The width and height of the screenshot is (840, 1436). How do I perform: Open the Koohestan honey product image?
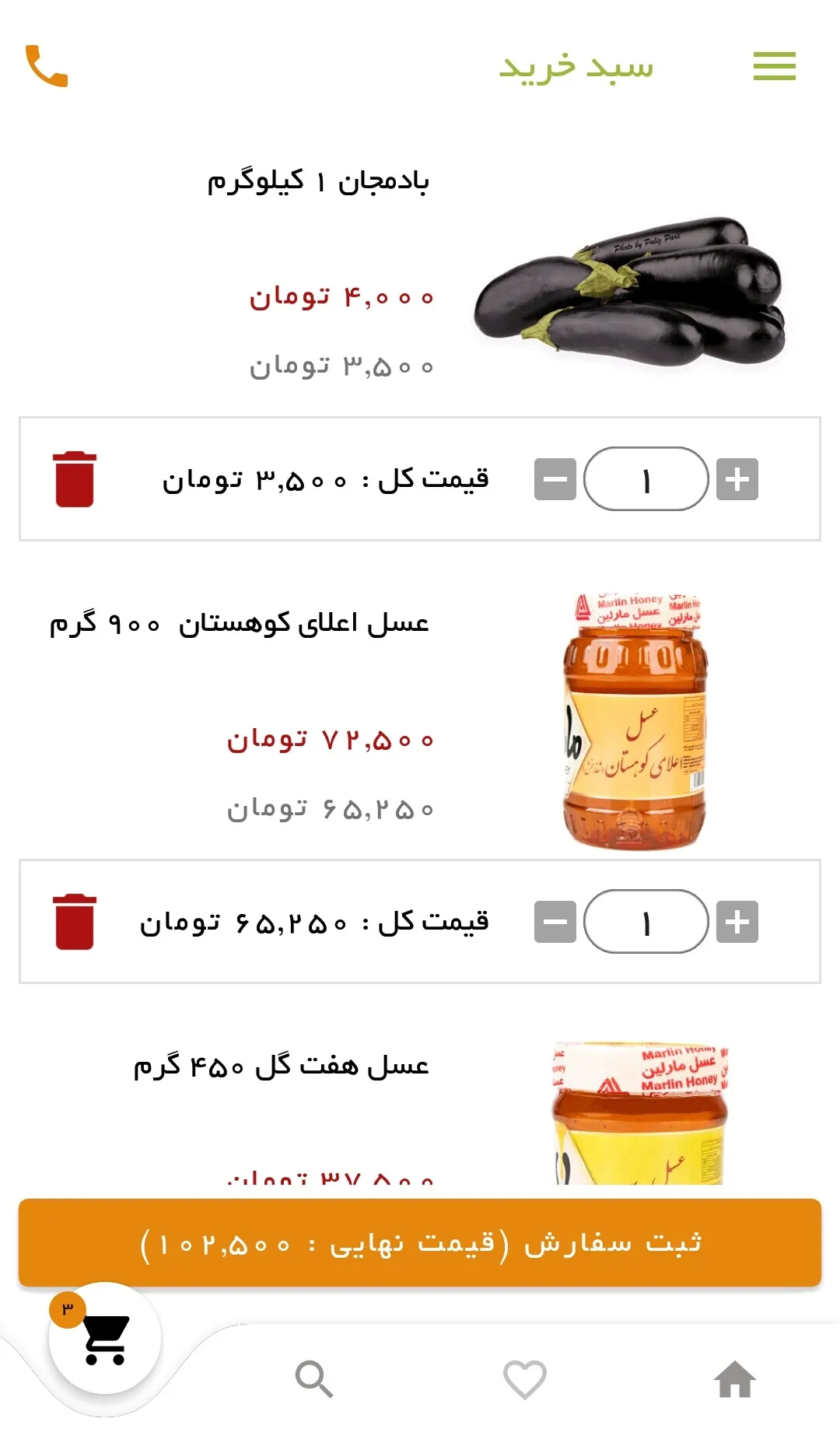(635, 722)
